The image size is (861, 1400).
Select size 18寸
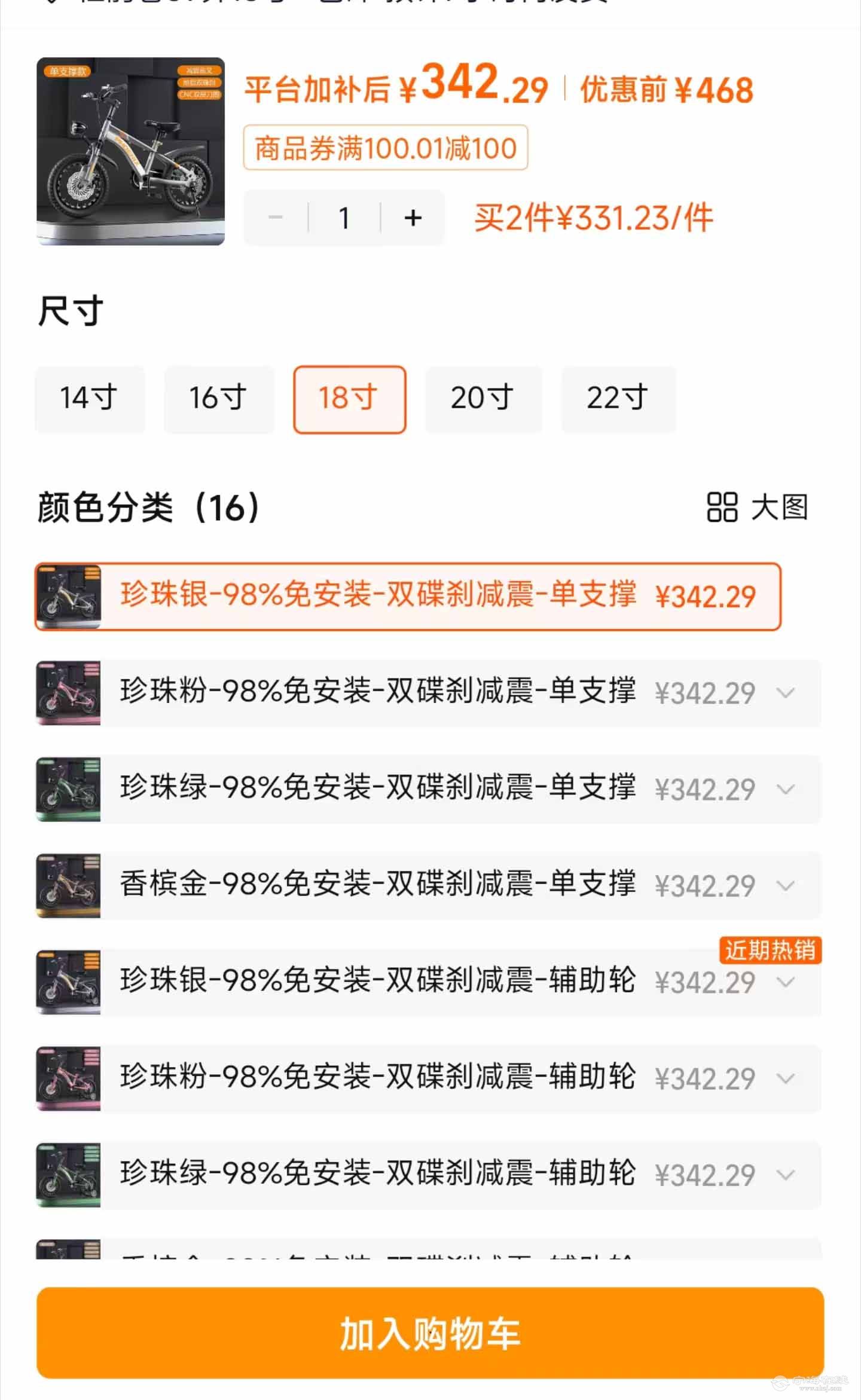pos(349,399)
